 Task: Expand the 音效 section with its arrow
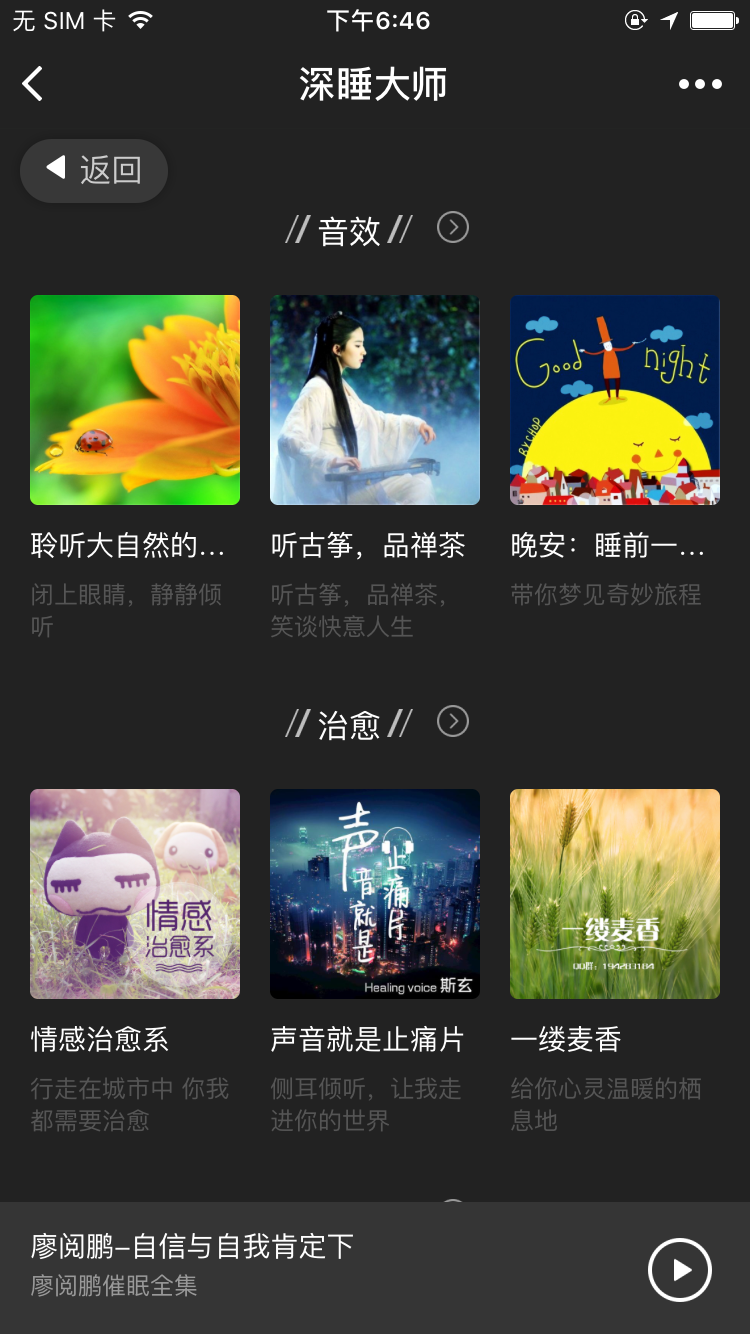coord(453,228)
